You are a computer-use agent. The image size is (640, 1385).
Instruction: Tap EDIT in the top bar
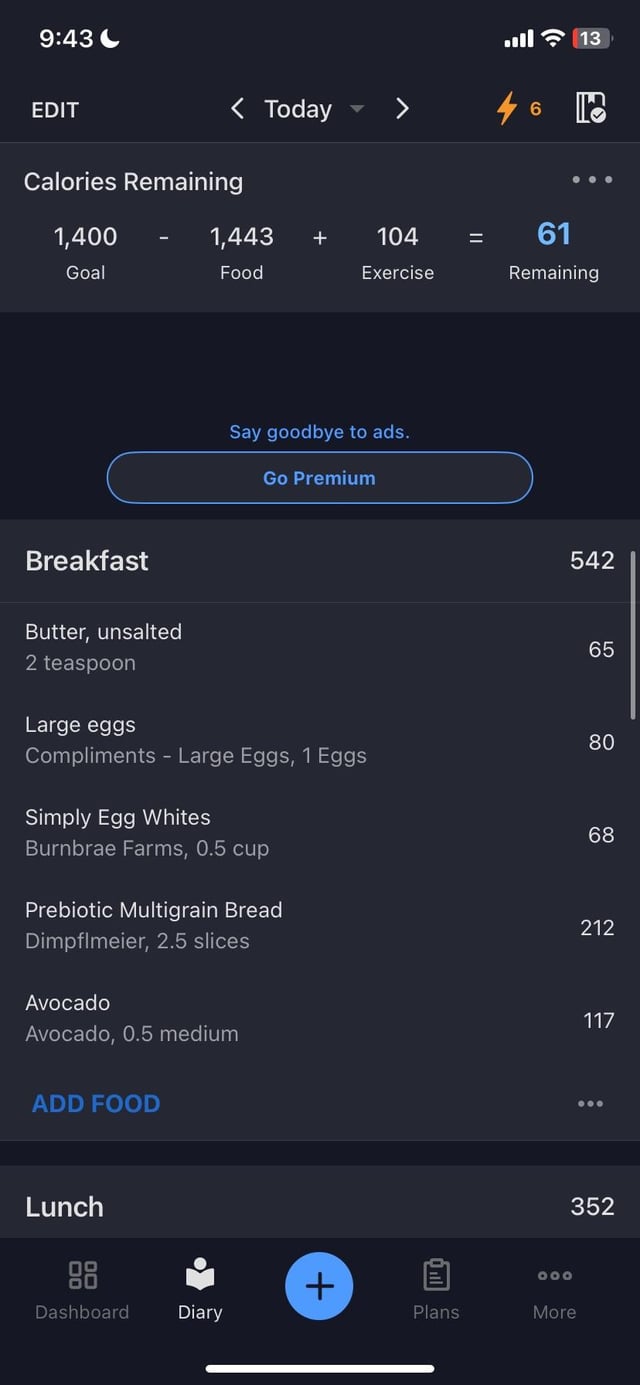[x=55, y=110]
